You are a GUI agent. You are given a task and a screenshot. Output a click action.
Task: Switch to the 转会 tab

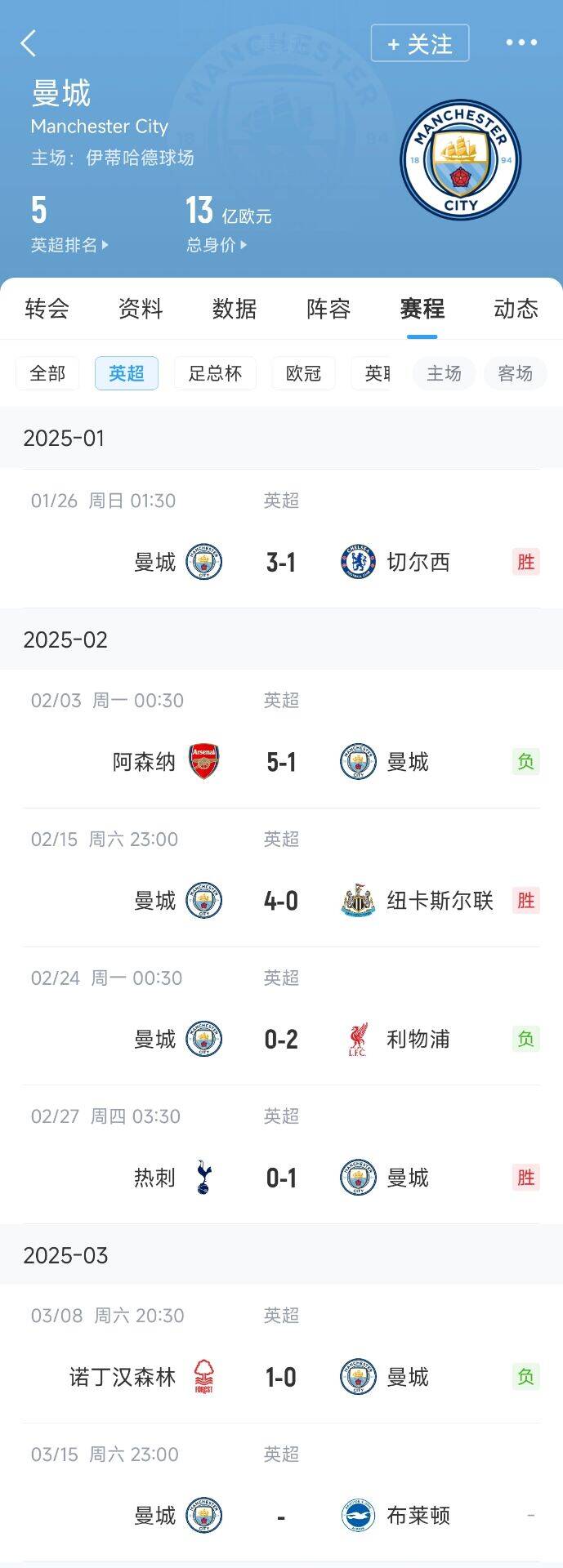(47, 309)
